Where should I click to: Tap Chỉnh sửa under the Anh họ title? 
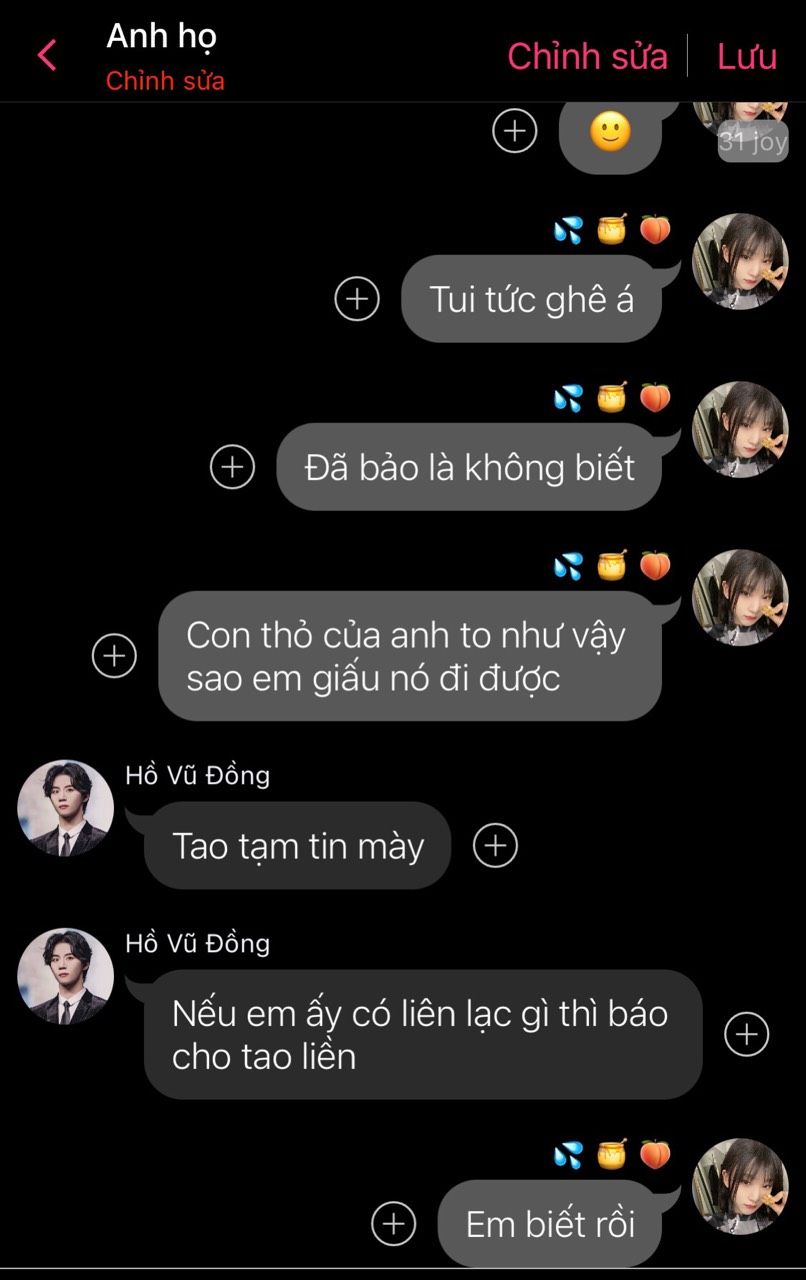[x=165, y=81]
